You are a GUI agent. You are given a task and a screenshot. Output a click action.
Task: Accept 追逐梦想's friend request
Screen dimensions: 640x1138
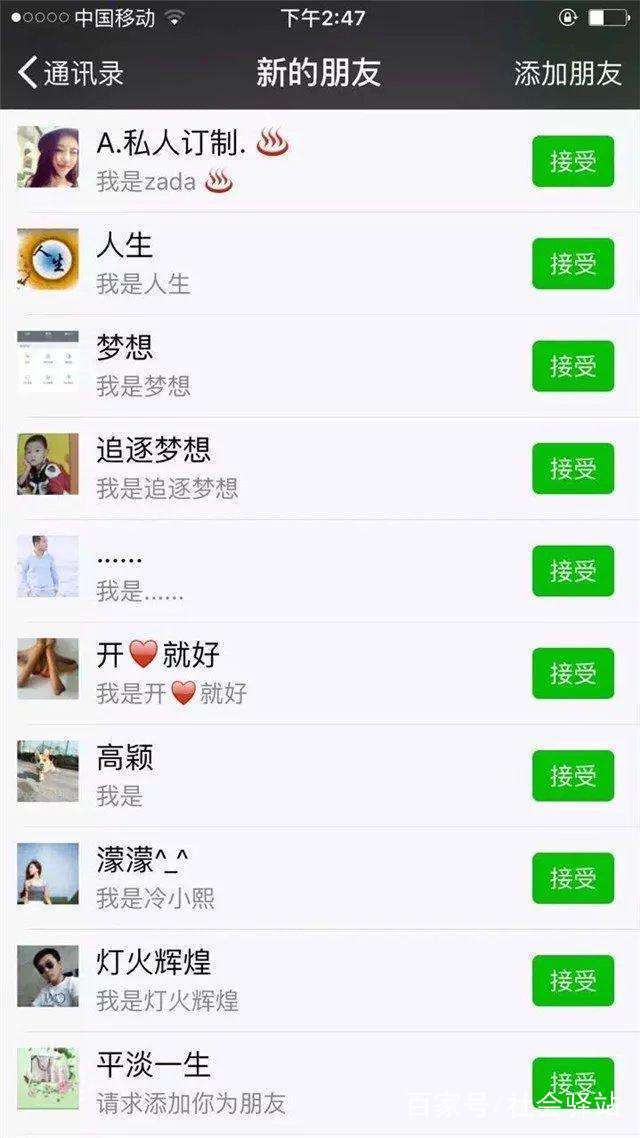tap(572, 468)
